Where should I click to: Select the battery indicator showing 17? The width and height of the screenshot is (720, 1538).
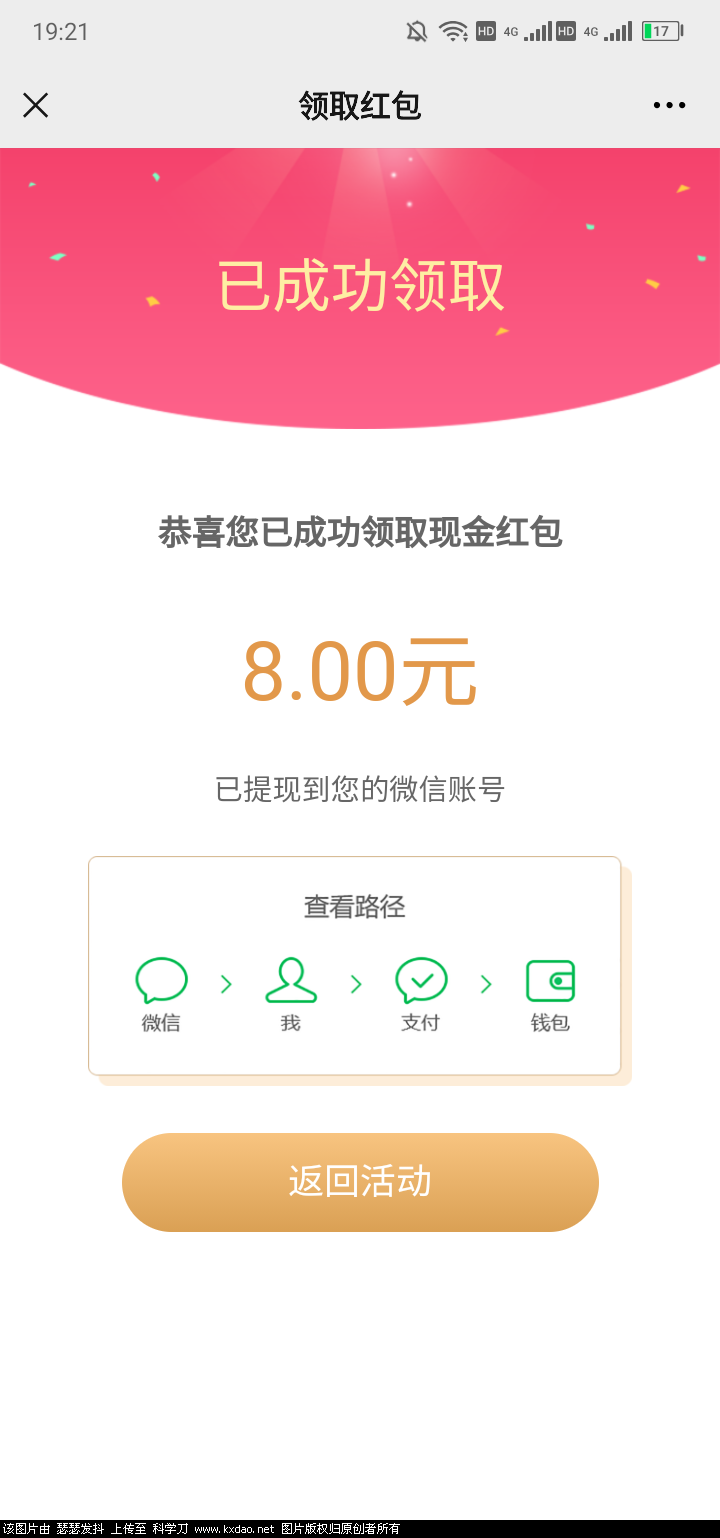tap(658, 30)
